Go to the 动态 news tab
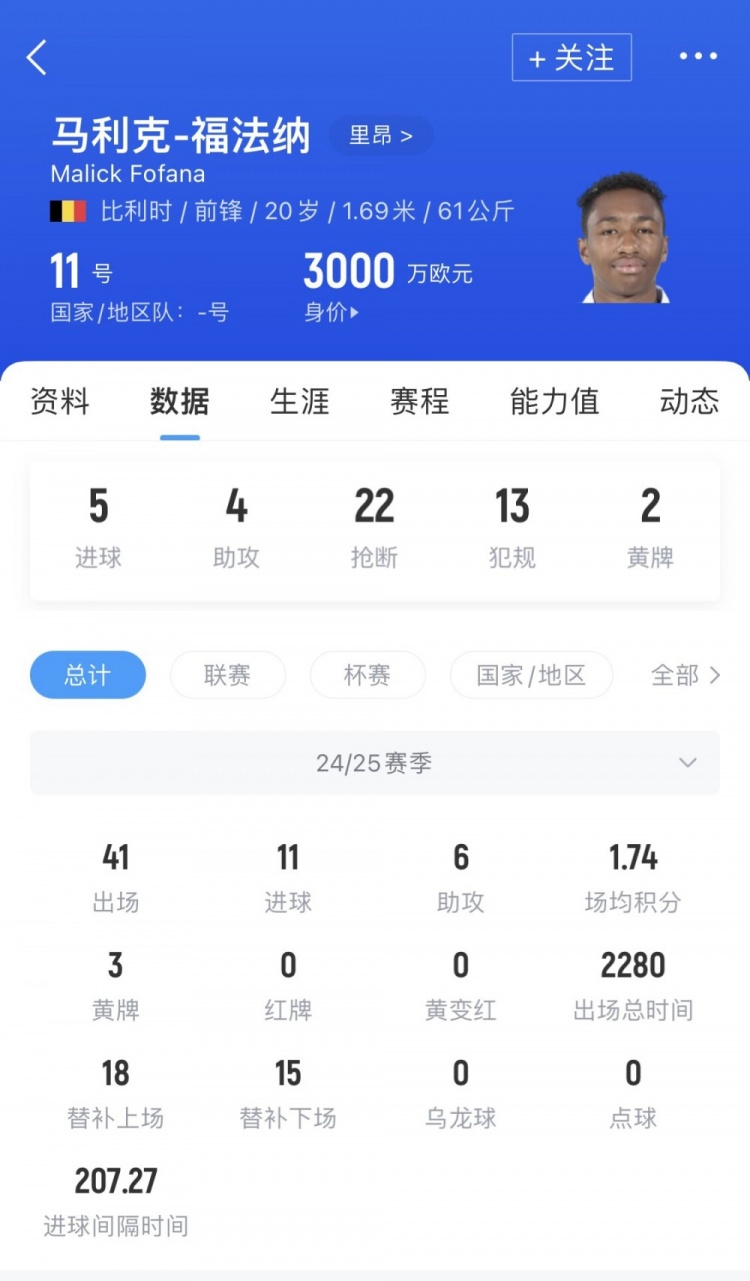Viewport: 750px width, 1281px height. pyautogui.click(x=689, y=402)
